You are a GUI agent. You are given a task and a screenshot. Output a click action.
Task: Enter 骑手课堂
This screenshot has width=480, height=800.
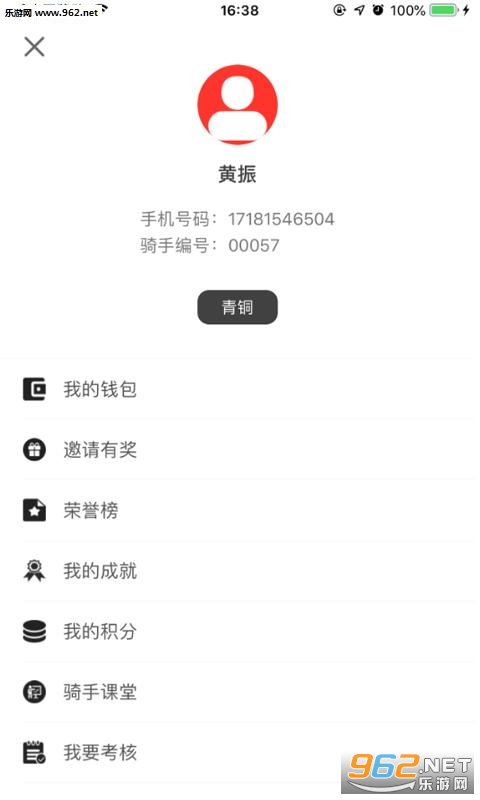(x=240, y=692)
